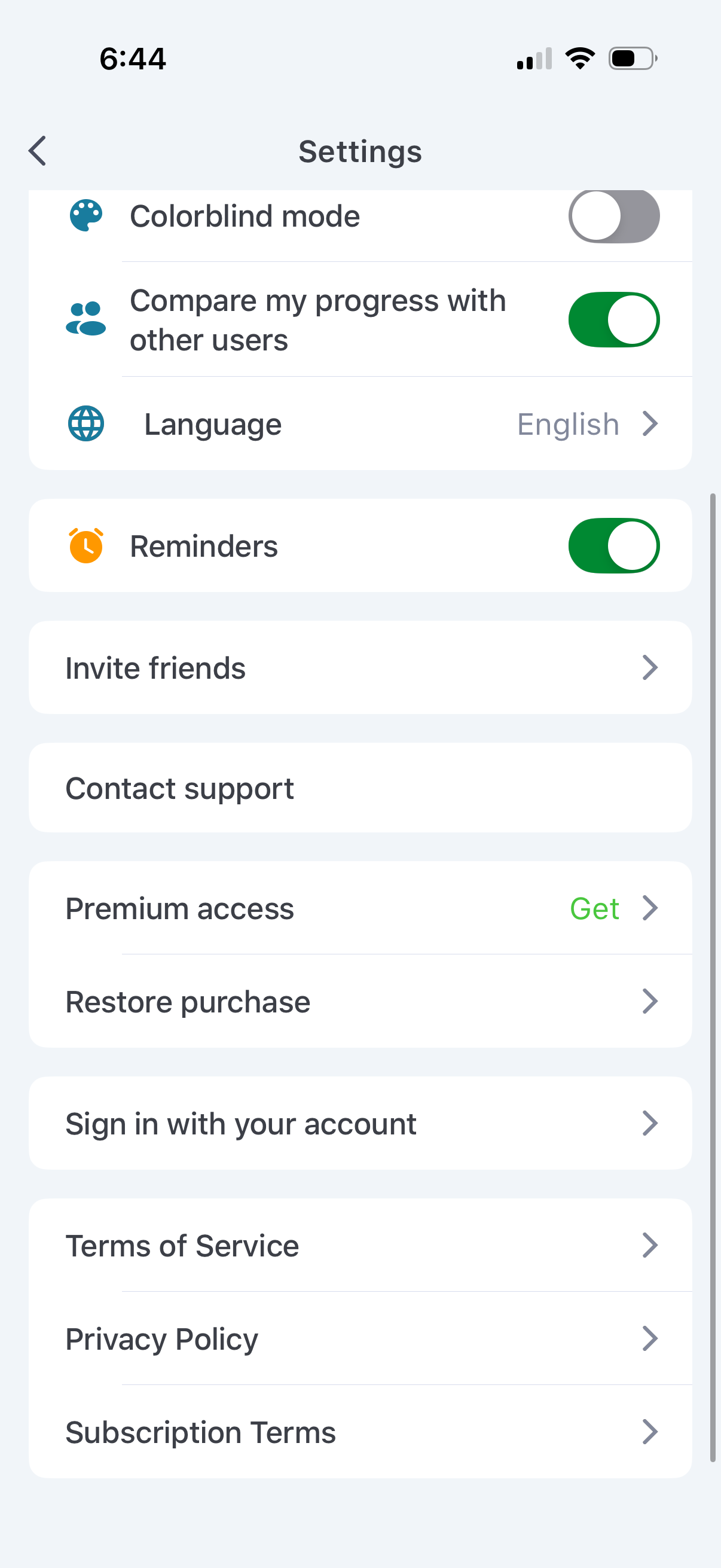Enable Colorblind mode
Viewport: 721px width, 1568px height.
coord(614,215)
